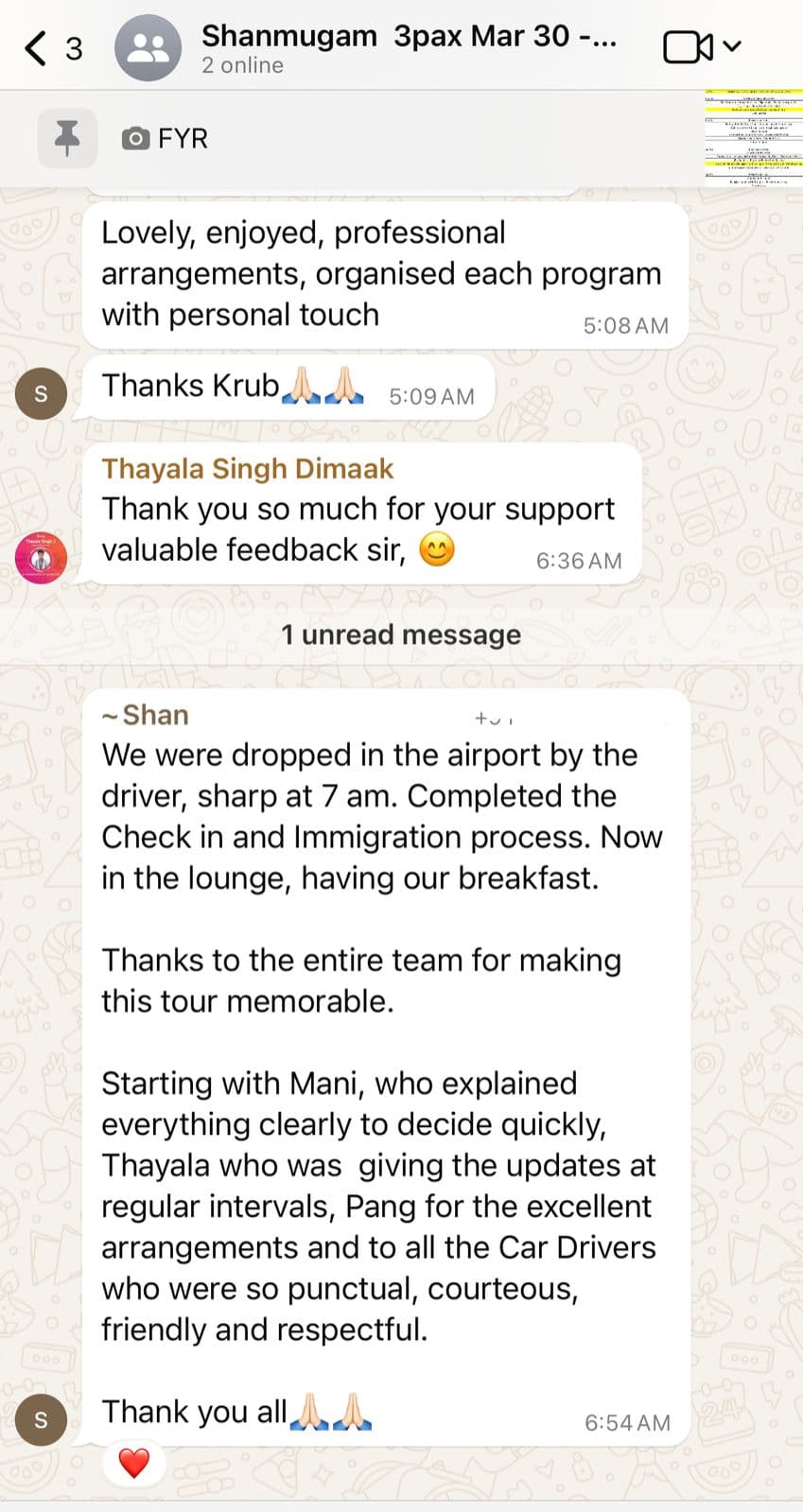Tap the S avatar beside Thanks Krub
The width and height of the screenshot is (803, 1512).
coord(41,393)
